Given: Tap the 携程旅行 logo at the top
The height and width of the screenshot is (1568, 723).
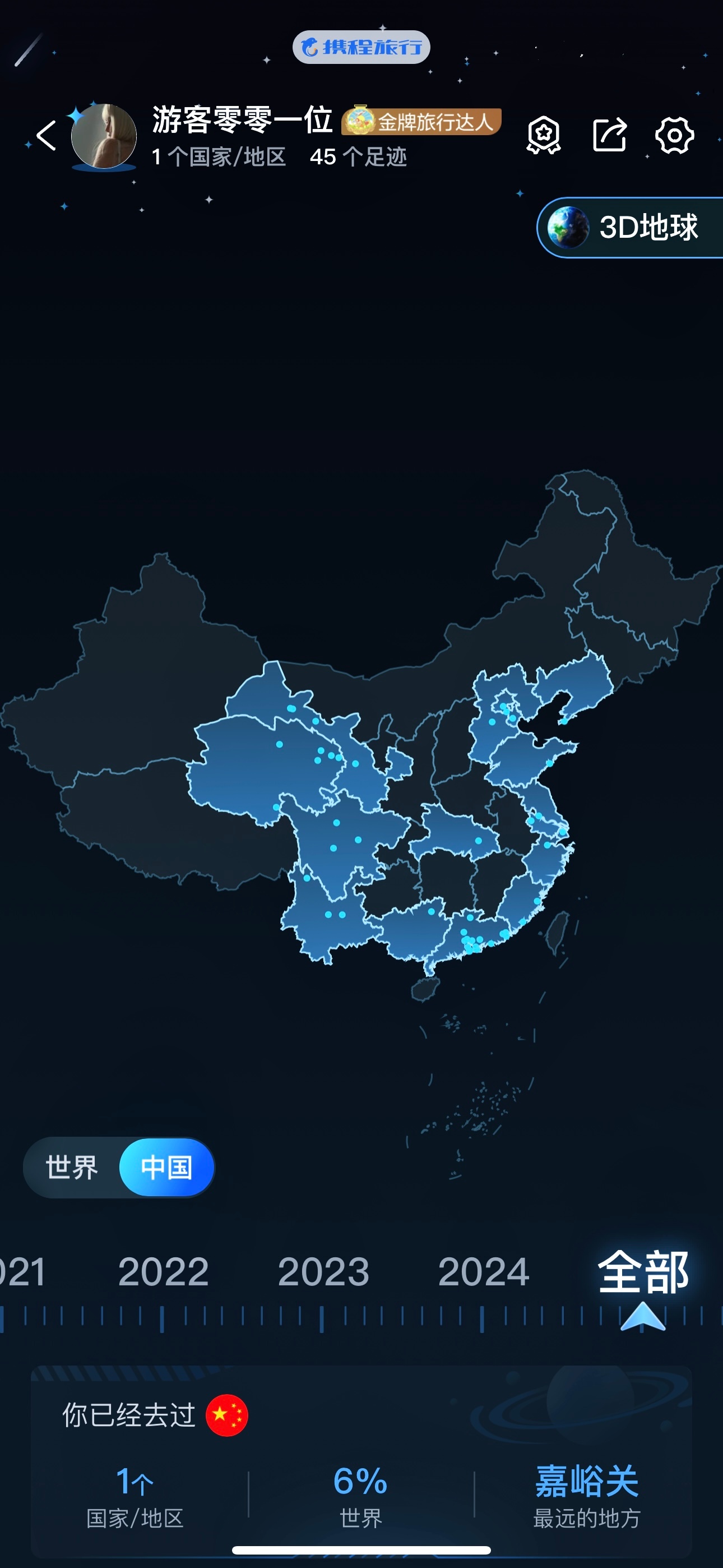Looking at the screenshot, I should click(361, 47).
